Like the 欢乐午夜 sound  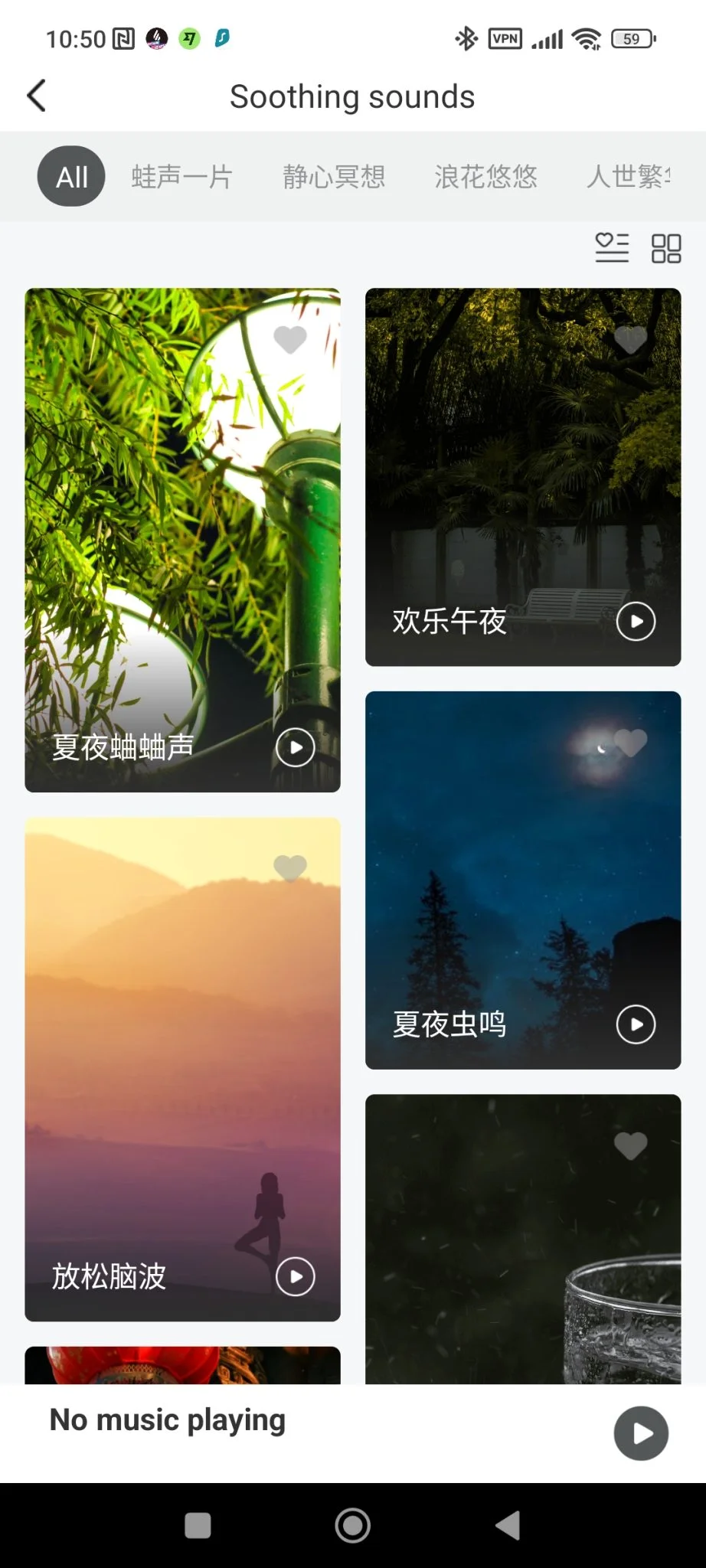631,339
